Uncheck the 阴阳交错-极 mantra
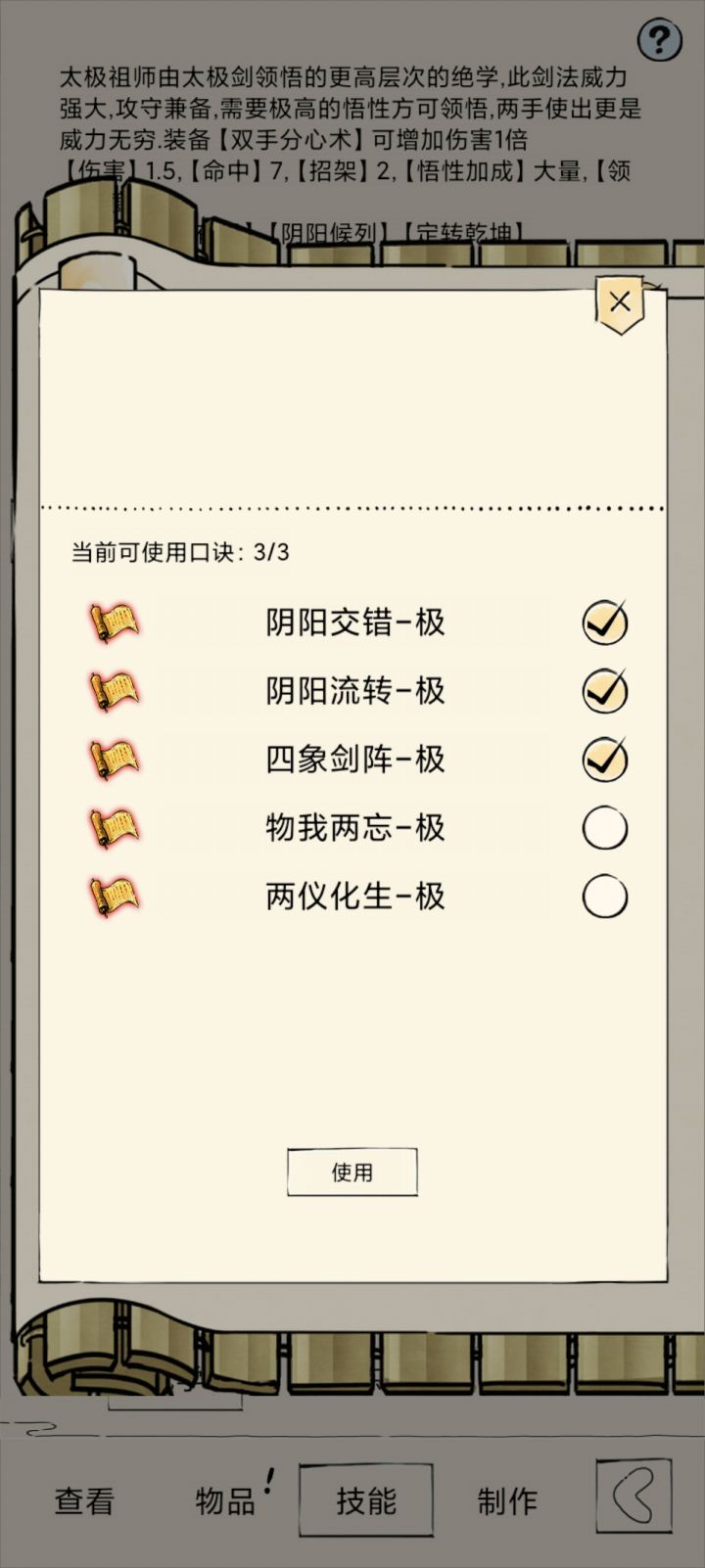Viewport: 705px width, 1568px height. pyautogui.click(x=604, y=623)
